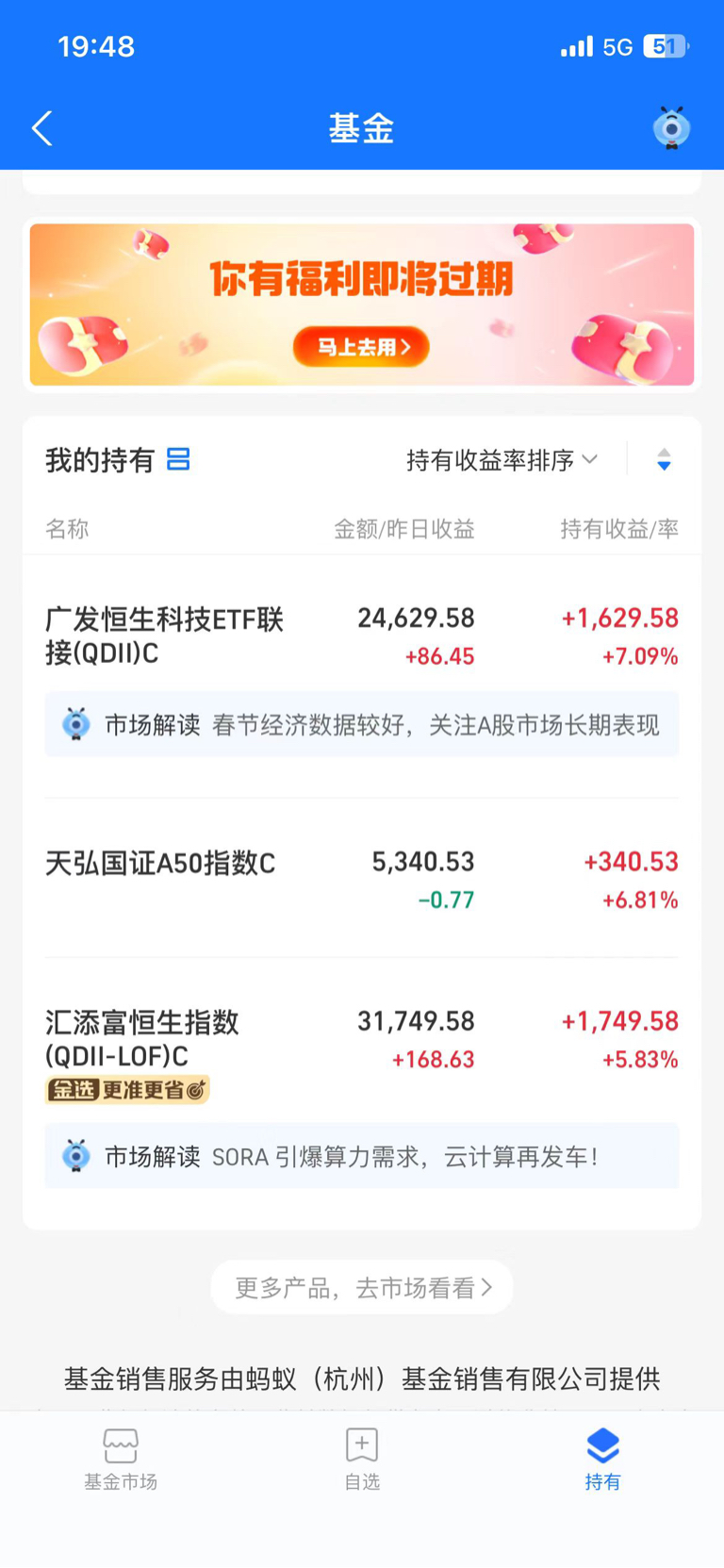724x1568 pixels.
Task: Tap the back arrow to exit 基金 page
Action: (x=41, y=127)
